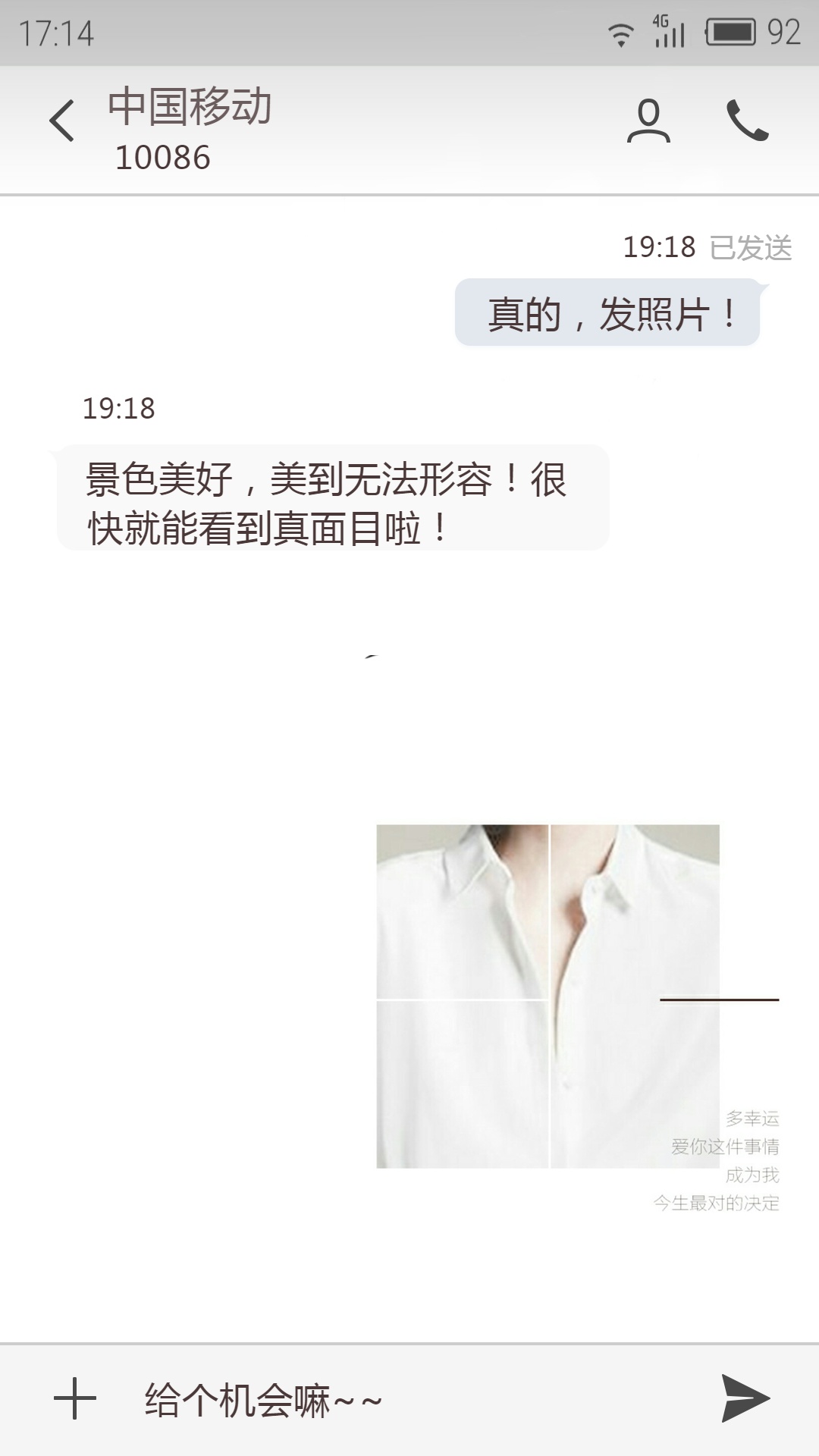The width and height of the screenshot is (819, 1456).
Task: Open the white shirt photo
Action: [548, 996]
